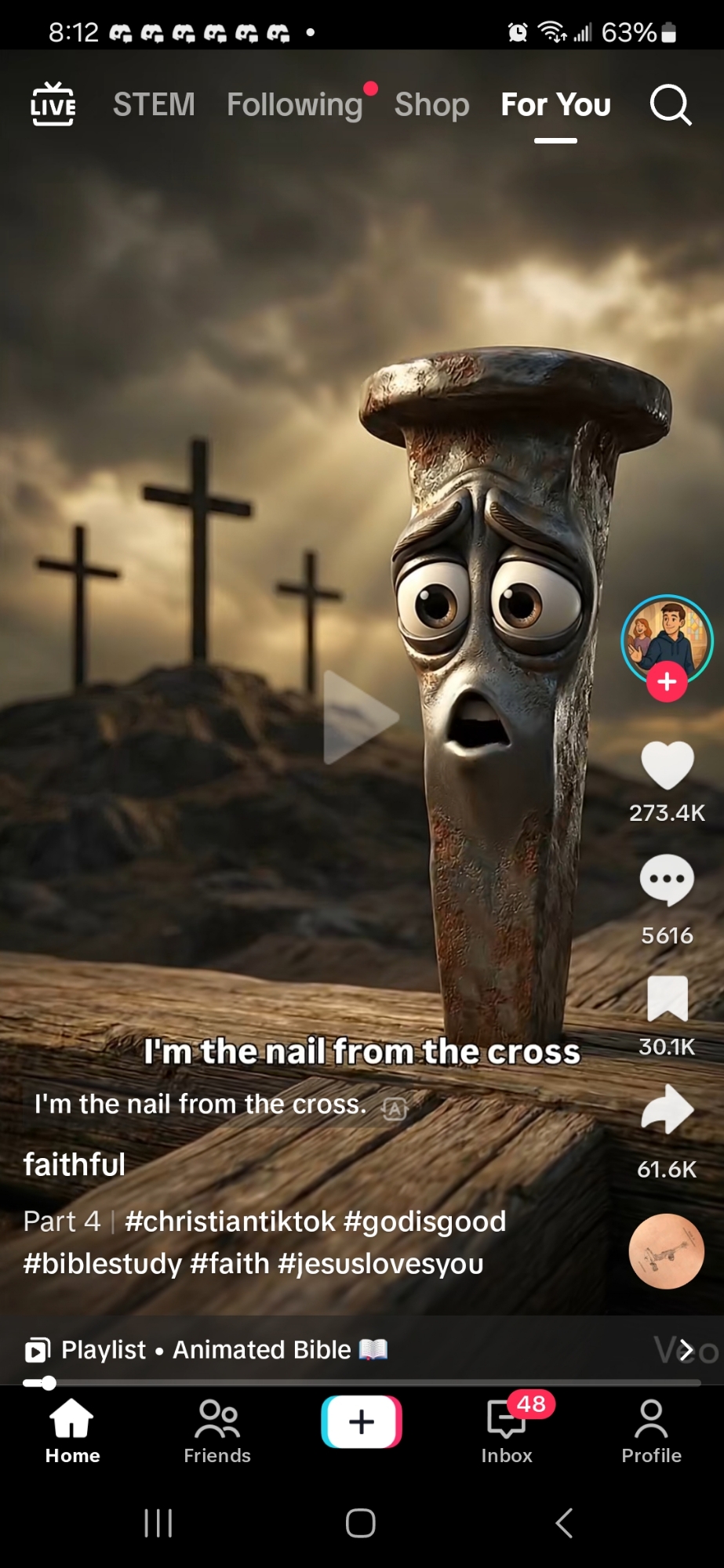The height and width of the screenshot is (1568, 724).
Task: Switch to the Following feed
Action: (294, 104)
